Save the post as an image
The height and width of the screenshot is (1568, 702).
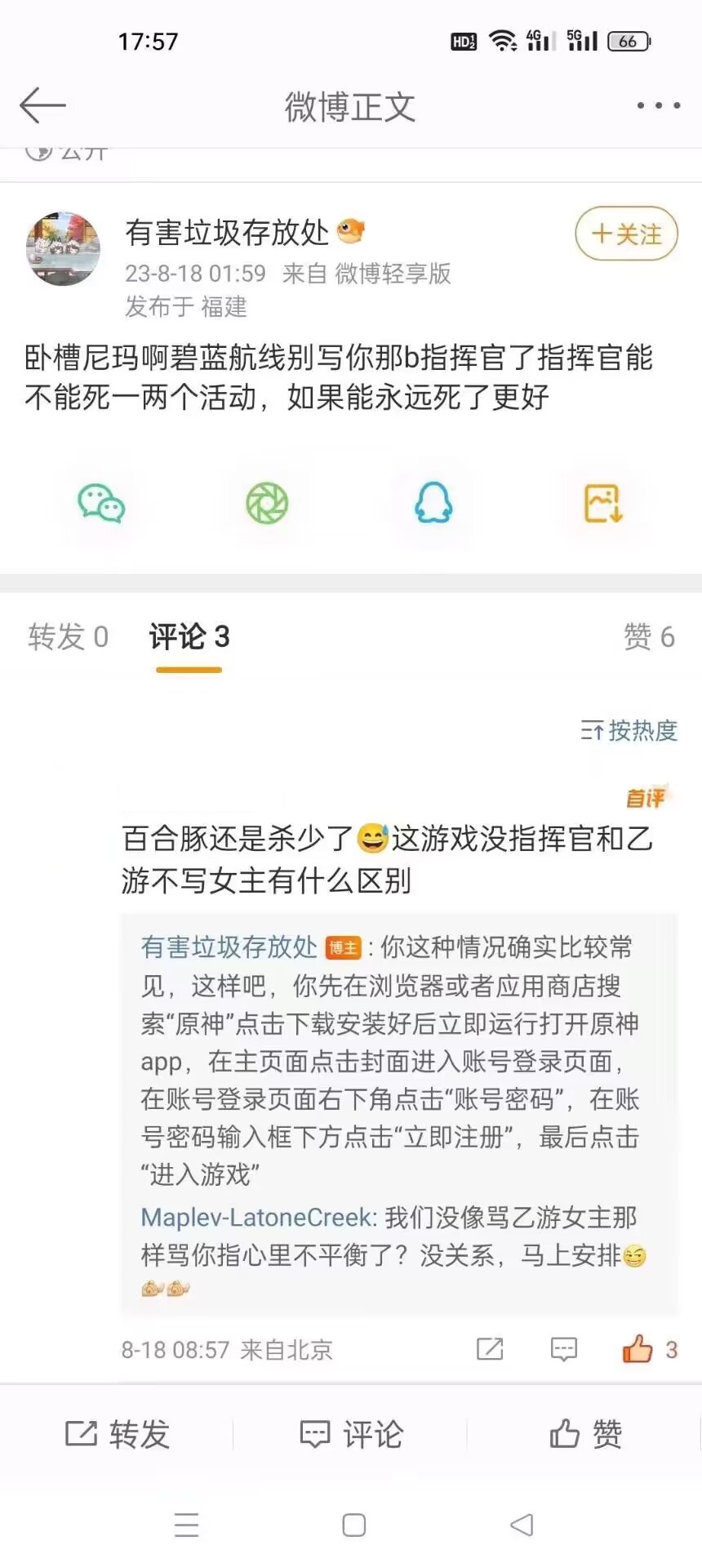coord(602,503)
